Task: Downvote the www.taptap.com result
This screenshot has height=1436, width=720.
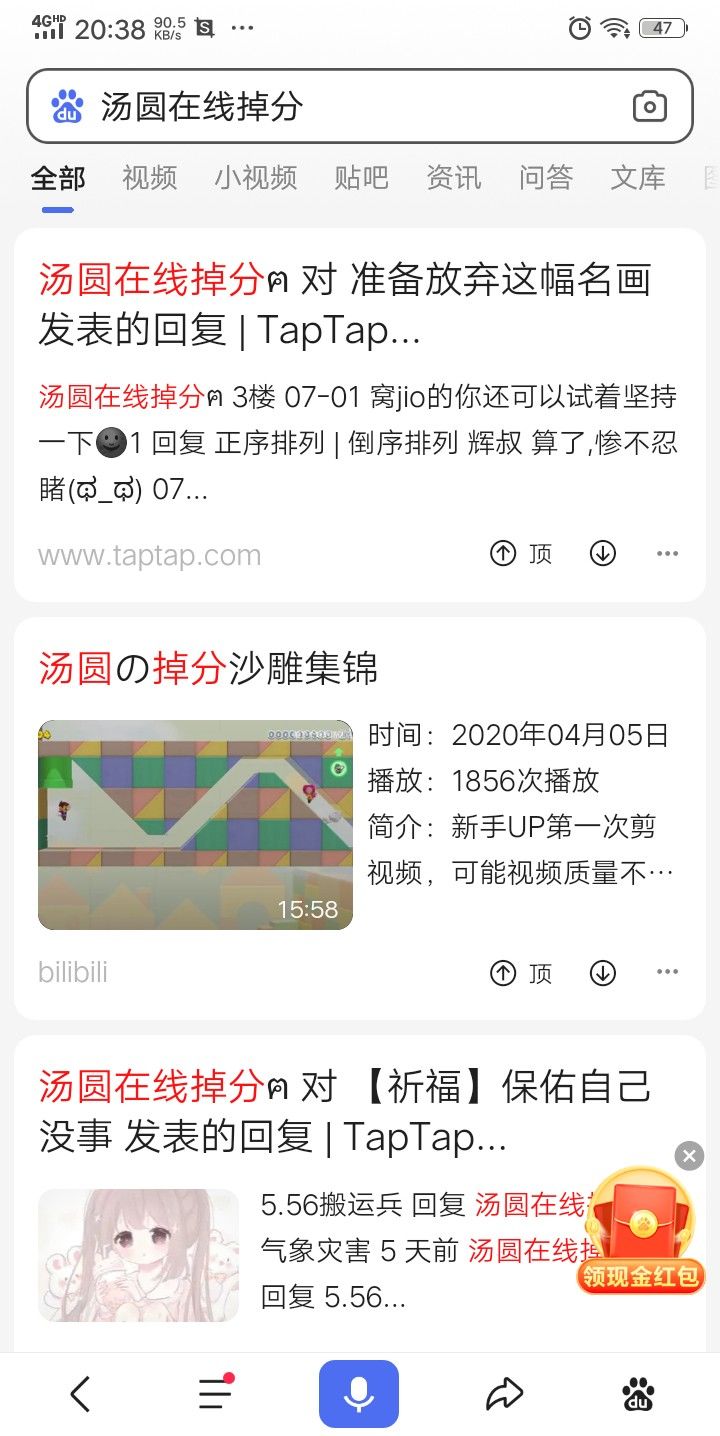Action: point(602,554)
